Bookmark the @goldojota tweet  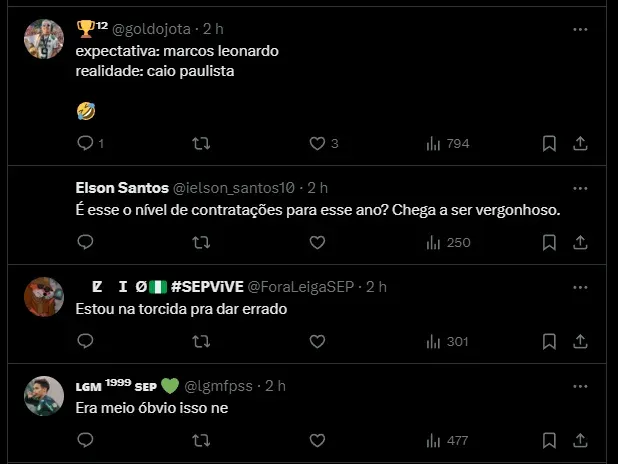(549, 144)
